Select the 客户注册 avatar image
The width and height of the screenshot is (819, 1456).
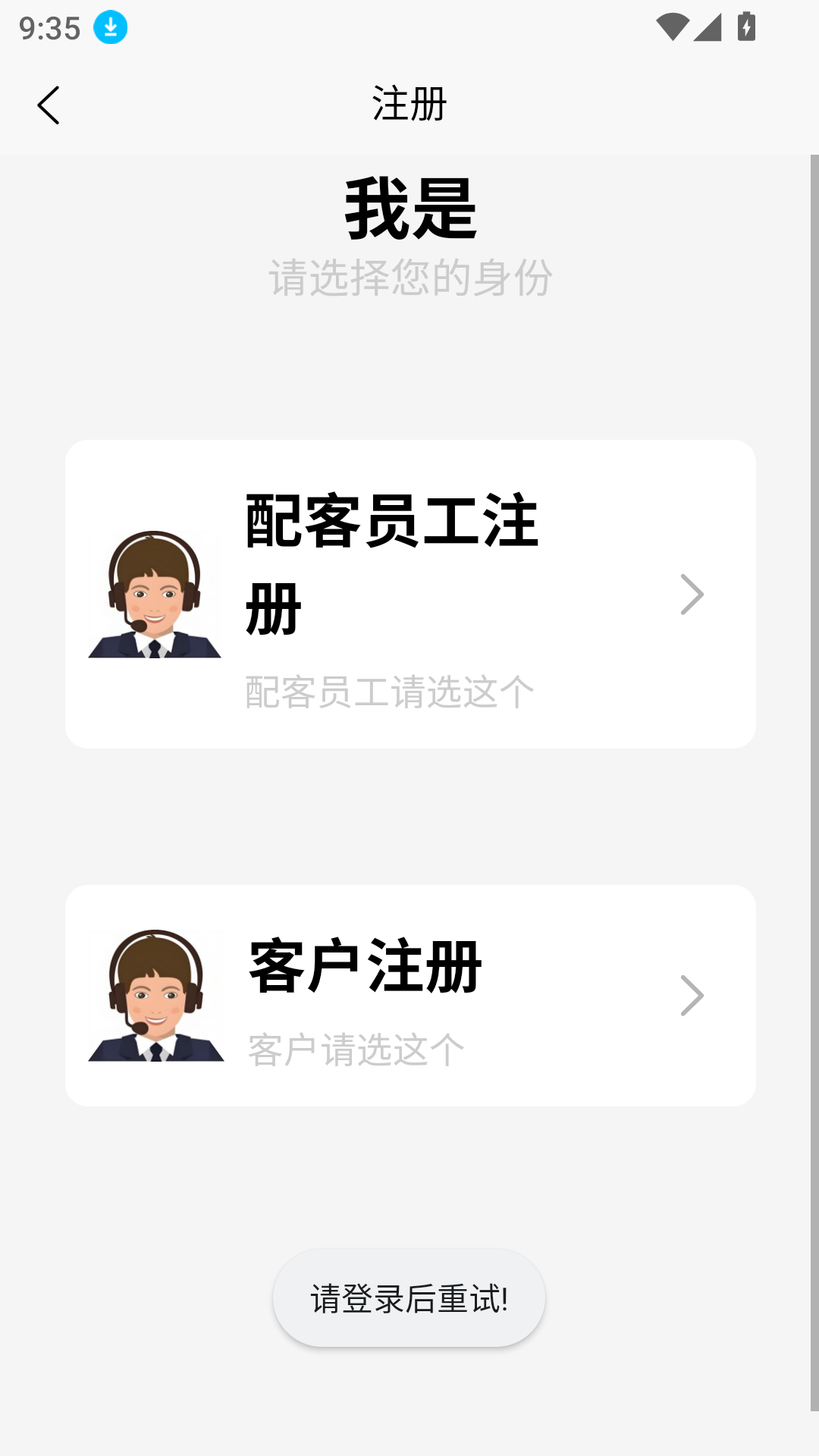(155, 996)
